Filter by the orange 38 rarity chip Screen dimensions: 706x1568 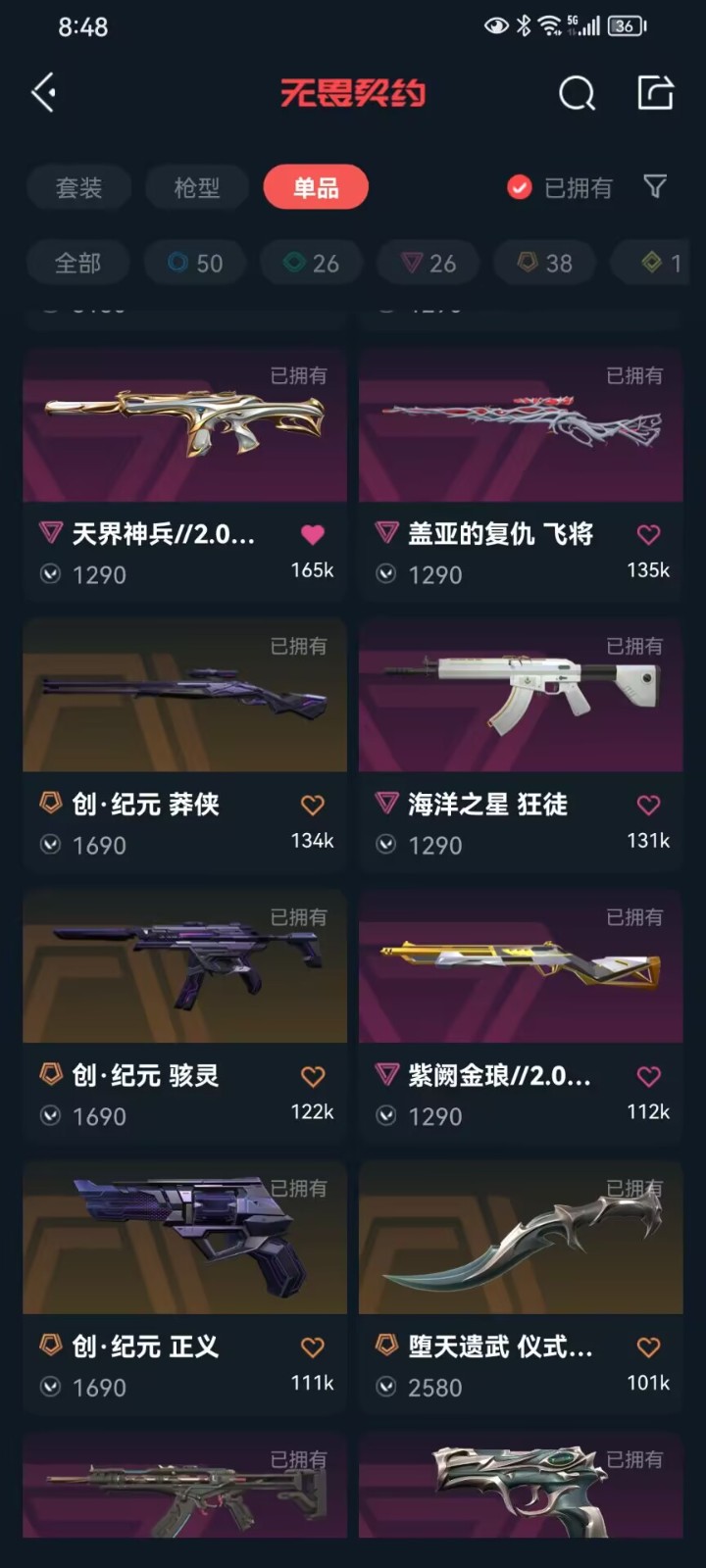pyautogui.click(x=545, y=263)
